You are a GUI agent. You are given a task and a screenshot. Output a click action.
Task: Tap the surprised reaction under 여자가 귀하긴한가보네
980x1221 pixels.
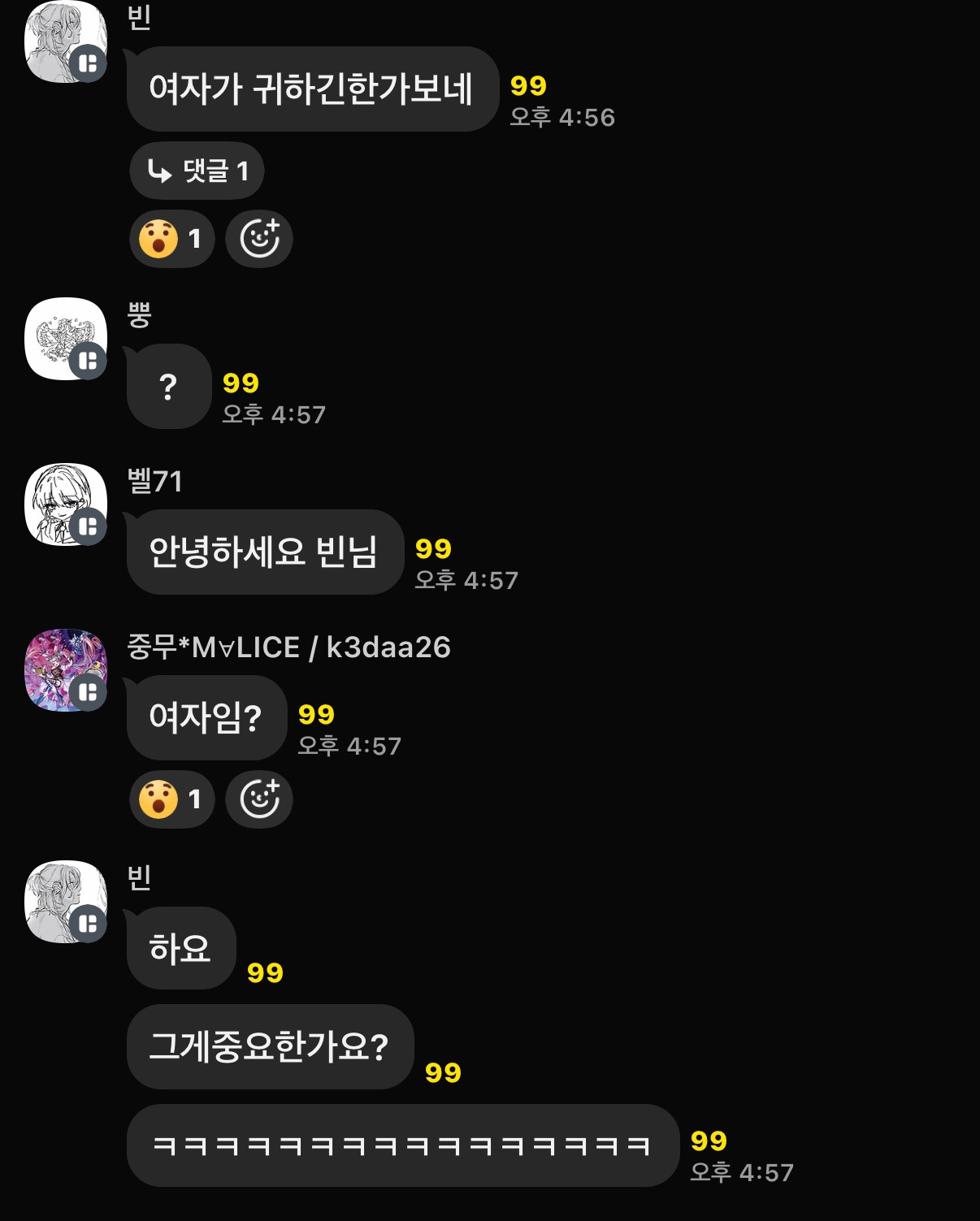tap(171, 239)
